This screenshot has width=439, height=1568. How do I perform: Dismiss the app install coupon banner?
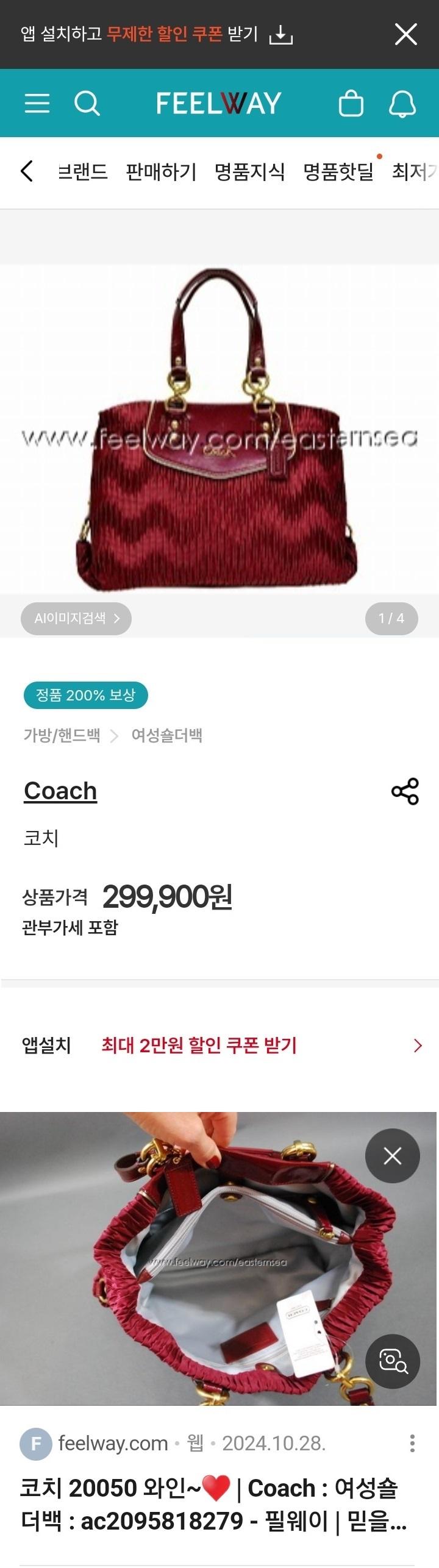point(405,34)
